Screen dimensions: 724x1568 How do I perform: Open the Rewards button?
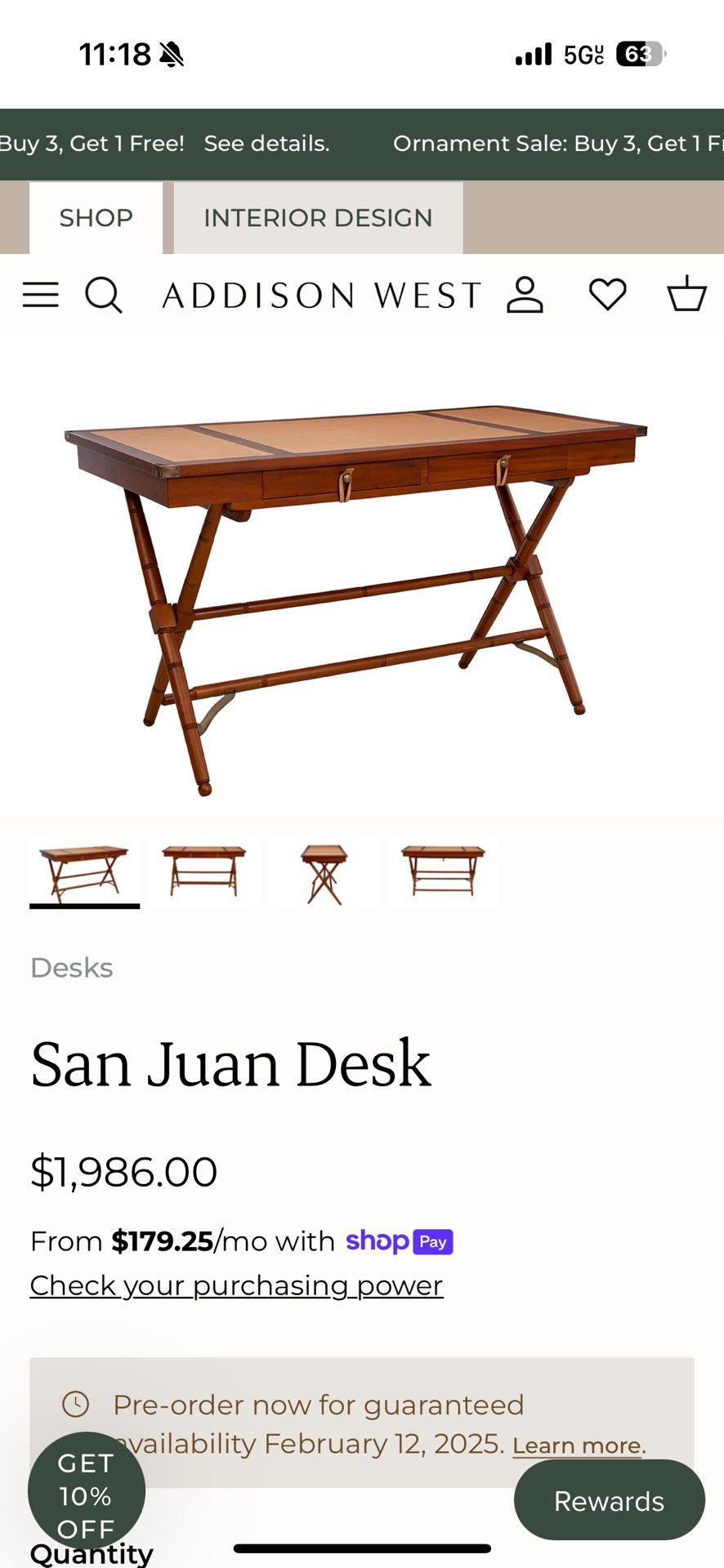tap(609, 1501)
